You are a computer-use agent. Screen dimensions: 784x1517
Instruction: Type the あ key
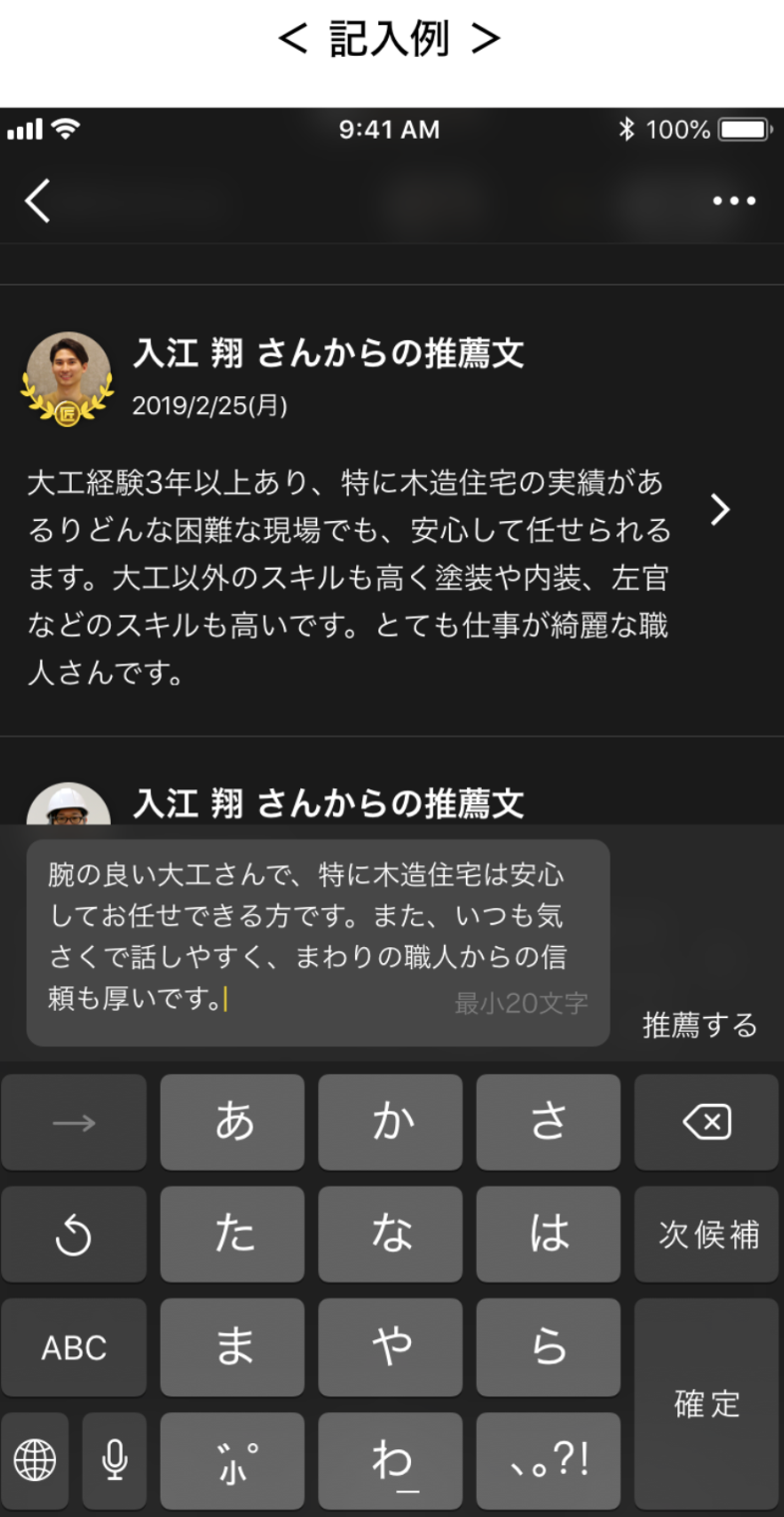tap(232, 1123)
